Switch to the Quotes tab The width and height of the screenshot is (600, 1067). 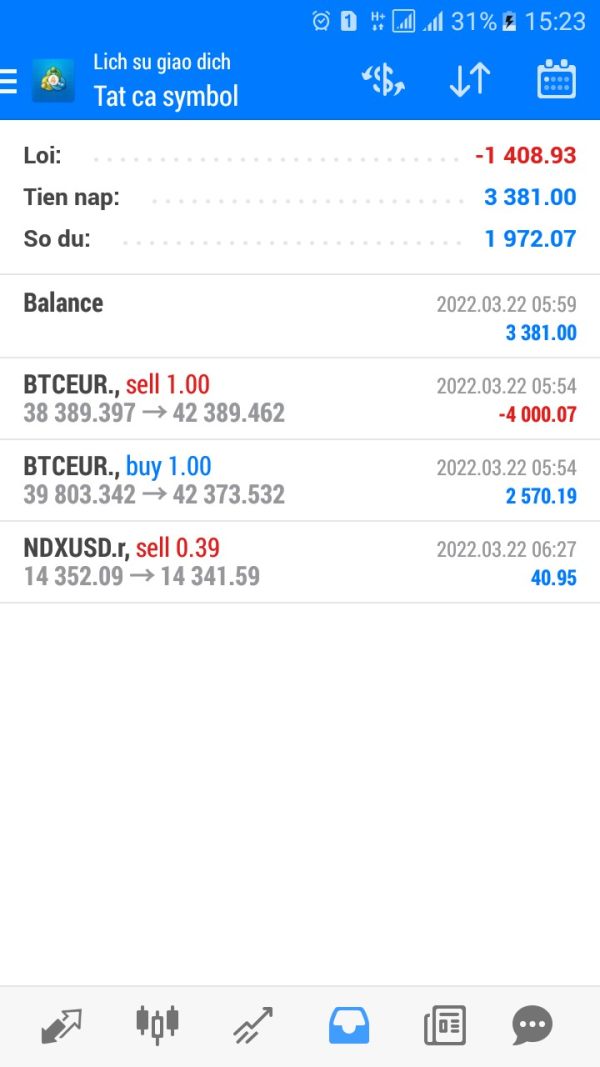[61, 1025]
